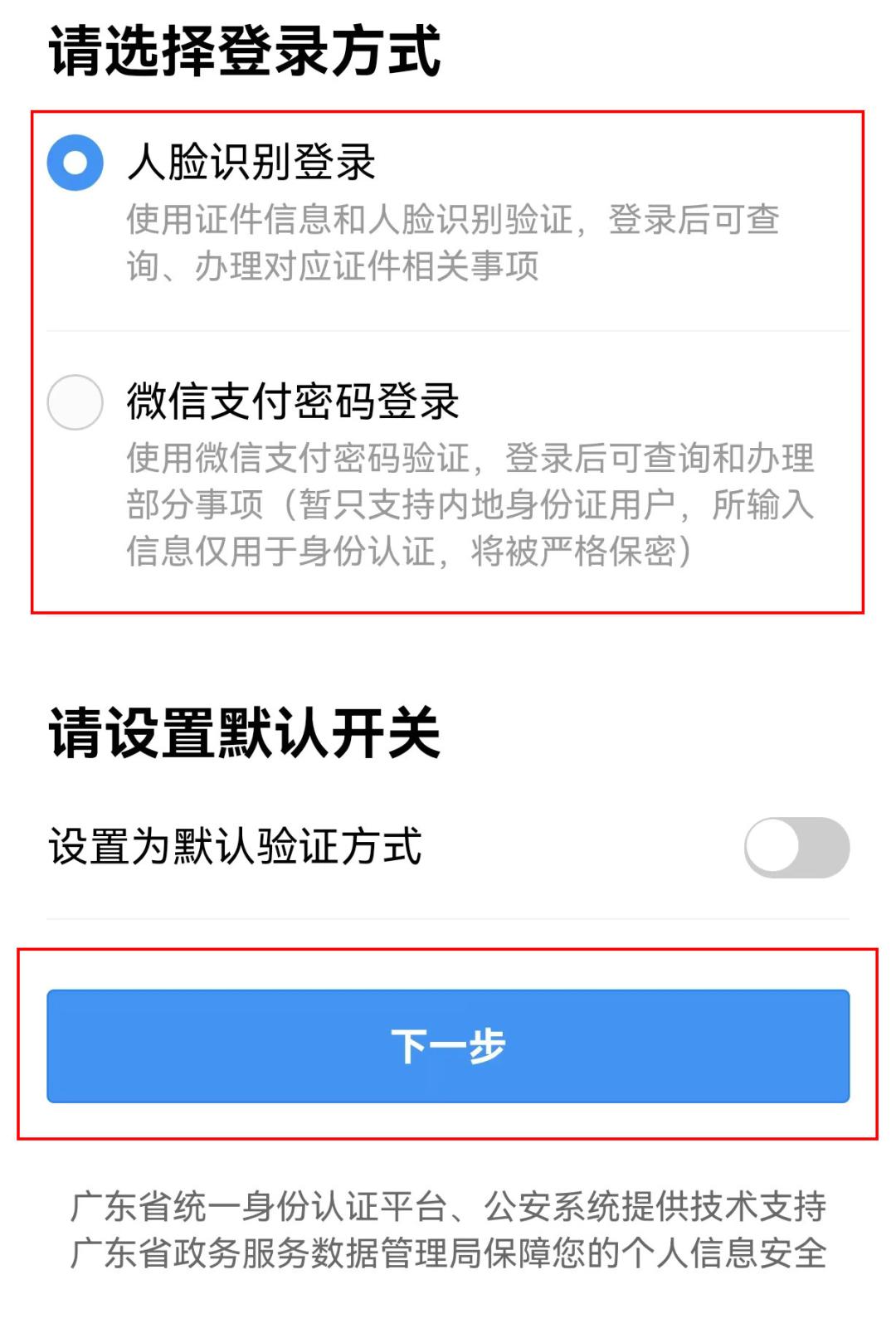Choose 微信支付密码登录 login method
This screenshot has height=1333, width=896.
75,402
